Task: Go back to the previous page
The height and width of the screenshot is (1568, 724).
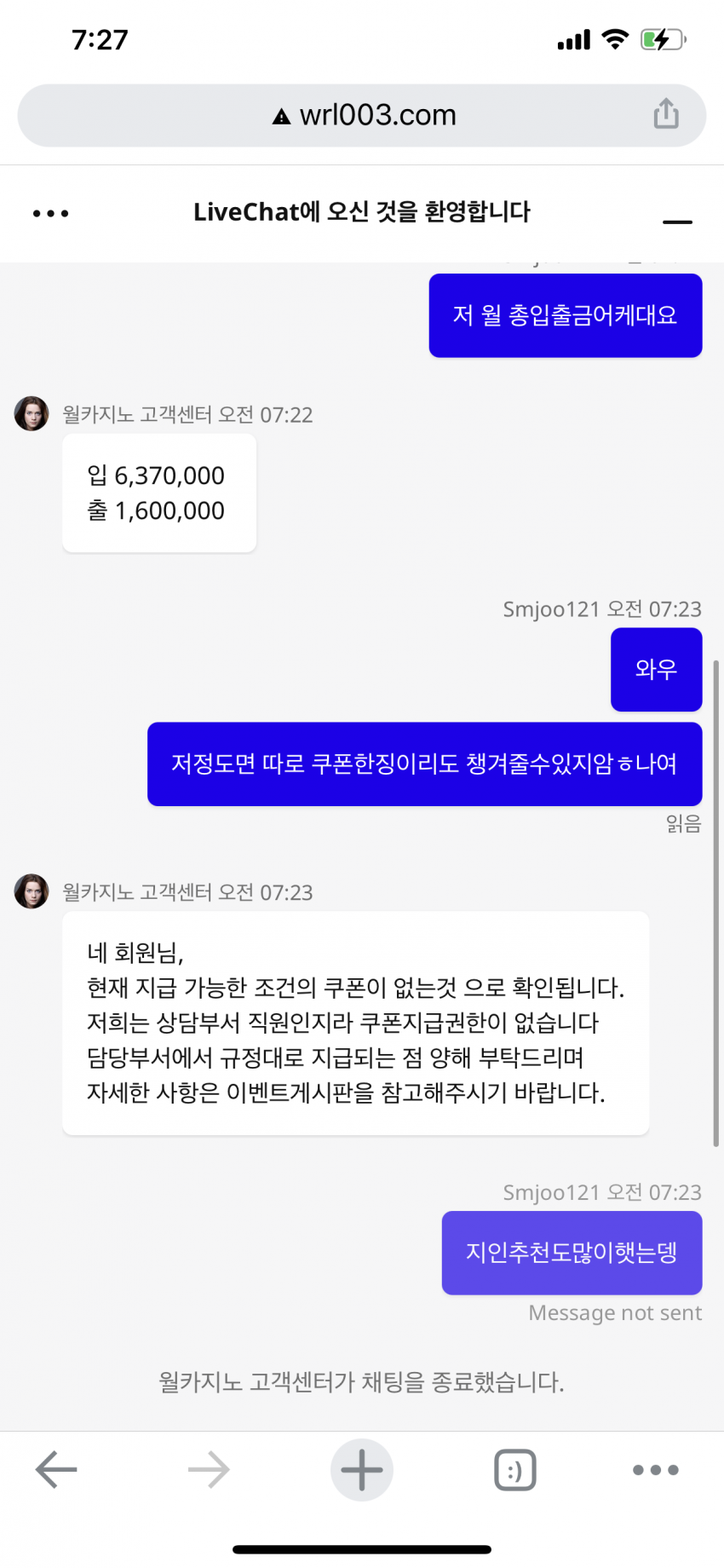Action: [x=56, y=1470]
